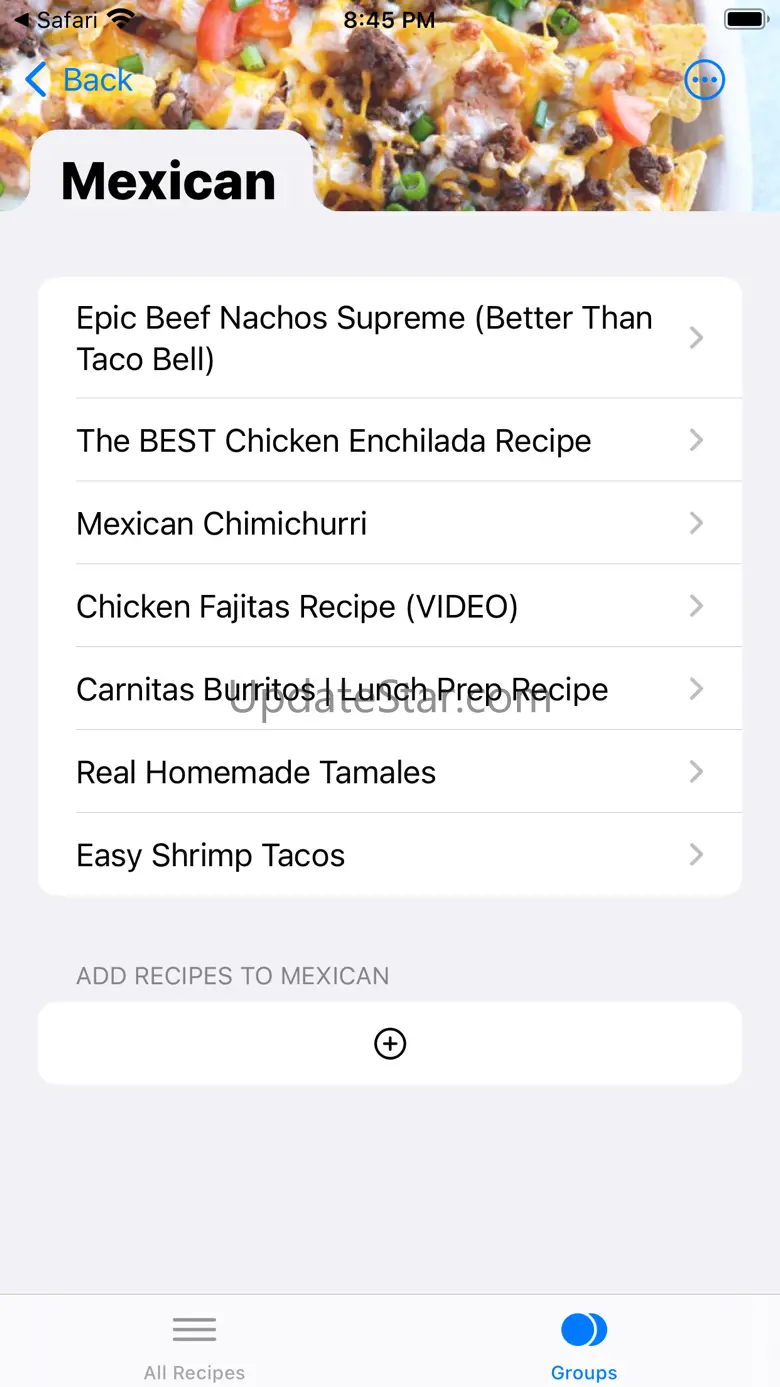Return to Safari from the status bar
The image size is (780, 1387).
tap(56, 20)
